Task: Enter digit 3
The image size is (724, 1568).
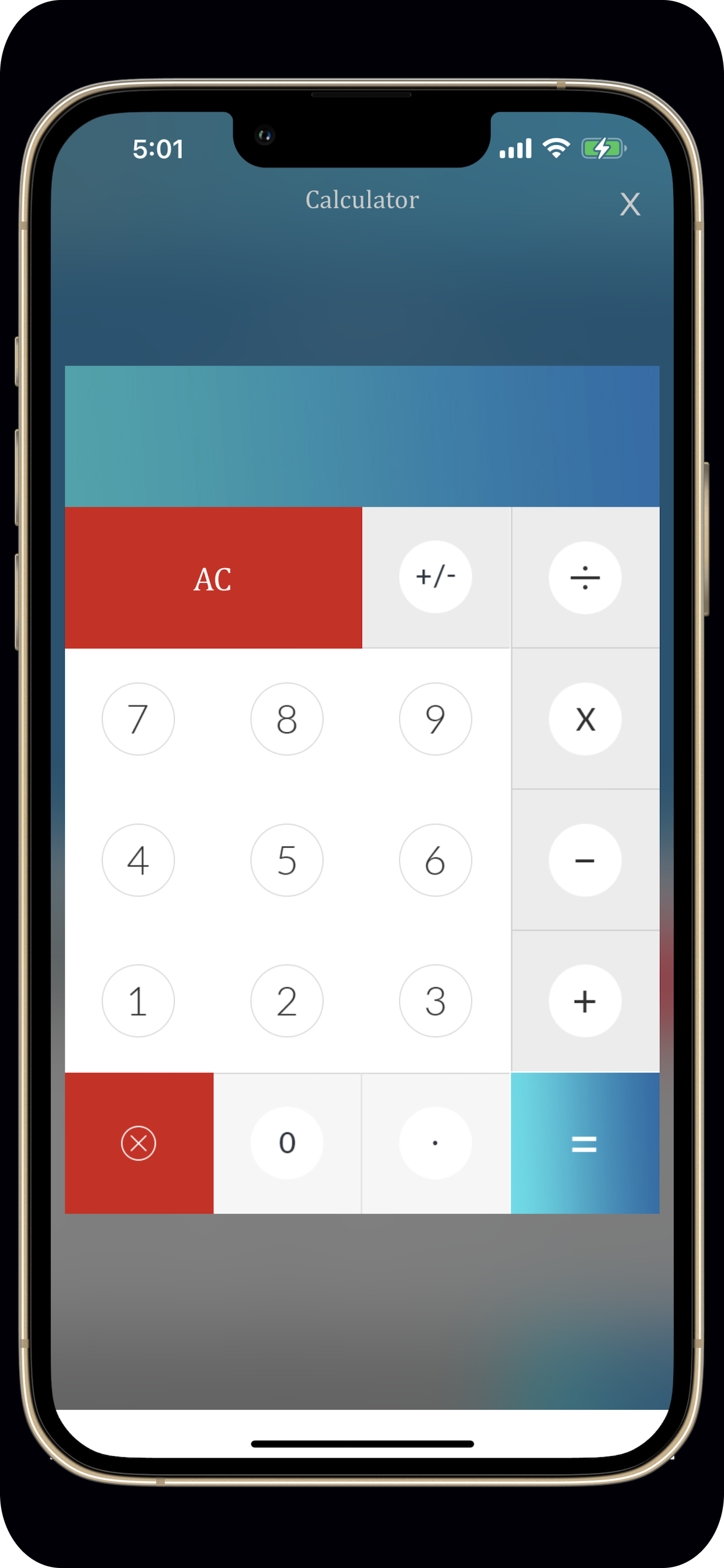Action: pyautogui.click(x=435, y=1002)
